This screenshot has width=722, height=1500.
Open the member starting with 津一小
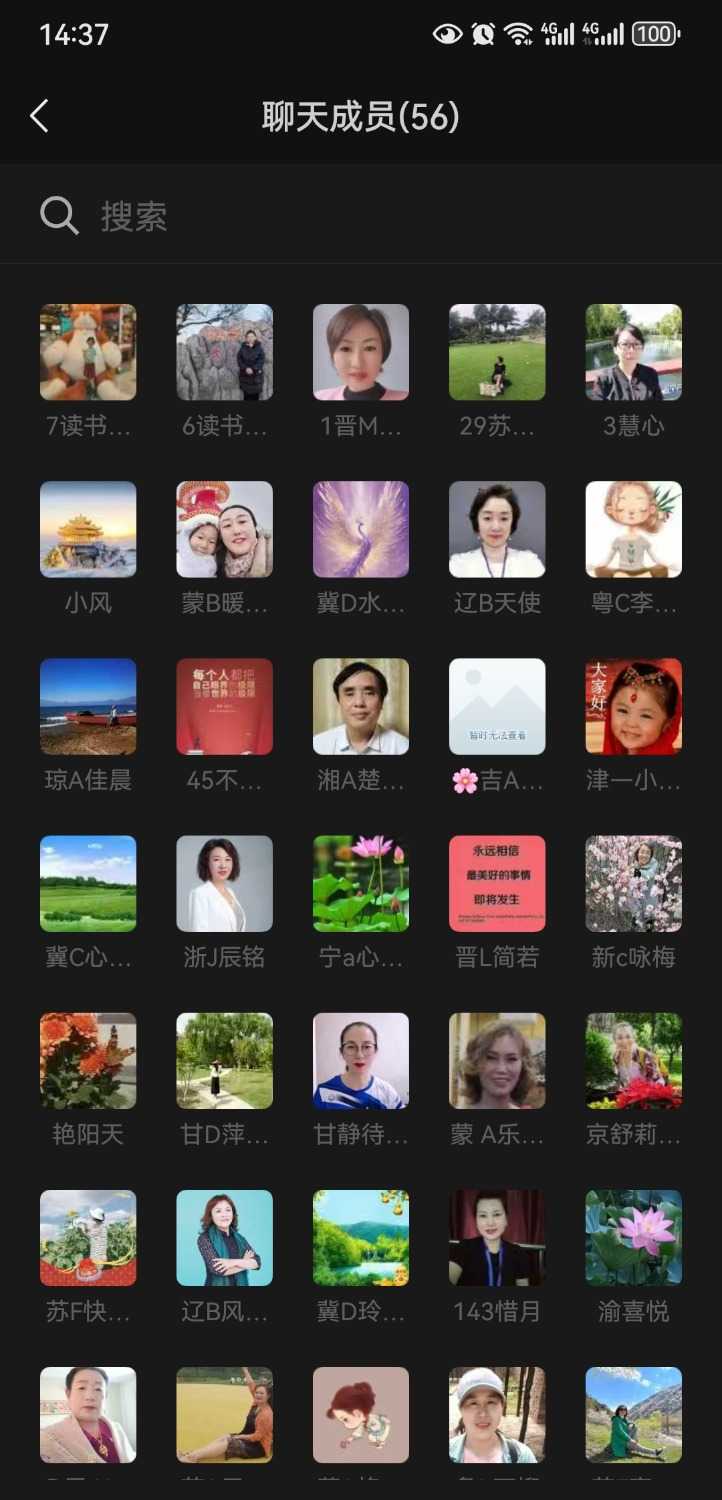coord(633,707)
